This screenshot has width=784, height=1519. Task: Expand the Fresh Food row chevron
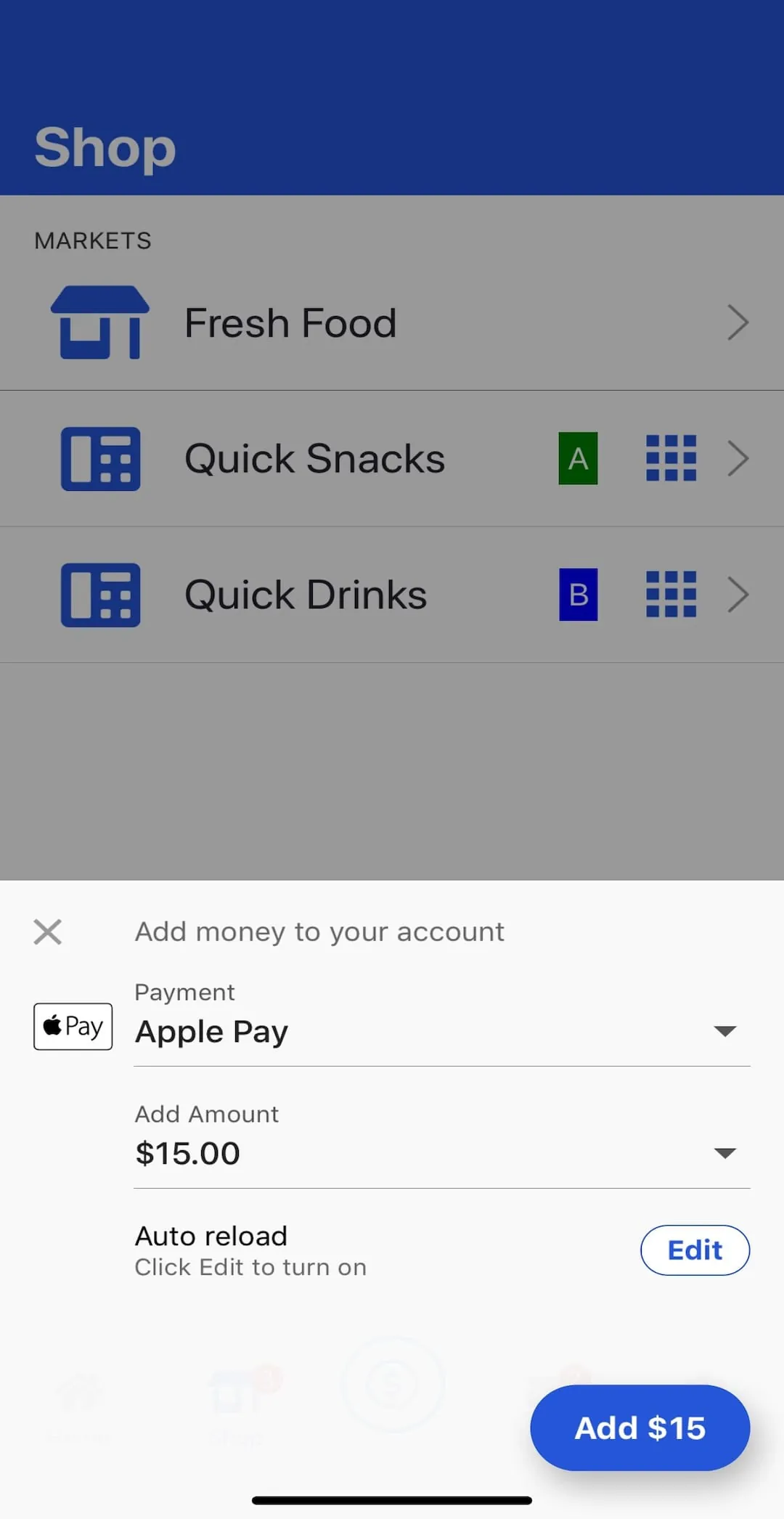738,322
